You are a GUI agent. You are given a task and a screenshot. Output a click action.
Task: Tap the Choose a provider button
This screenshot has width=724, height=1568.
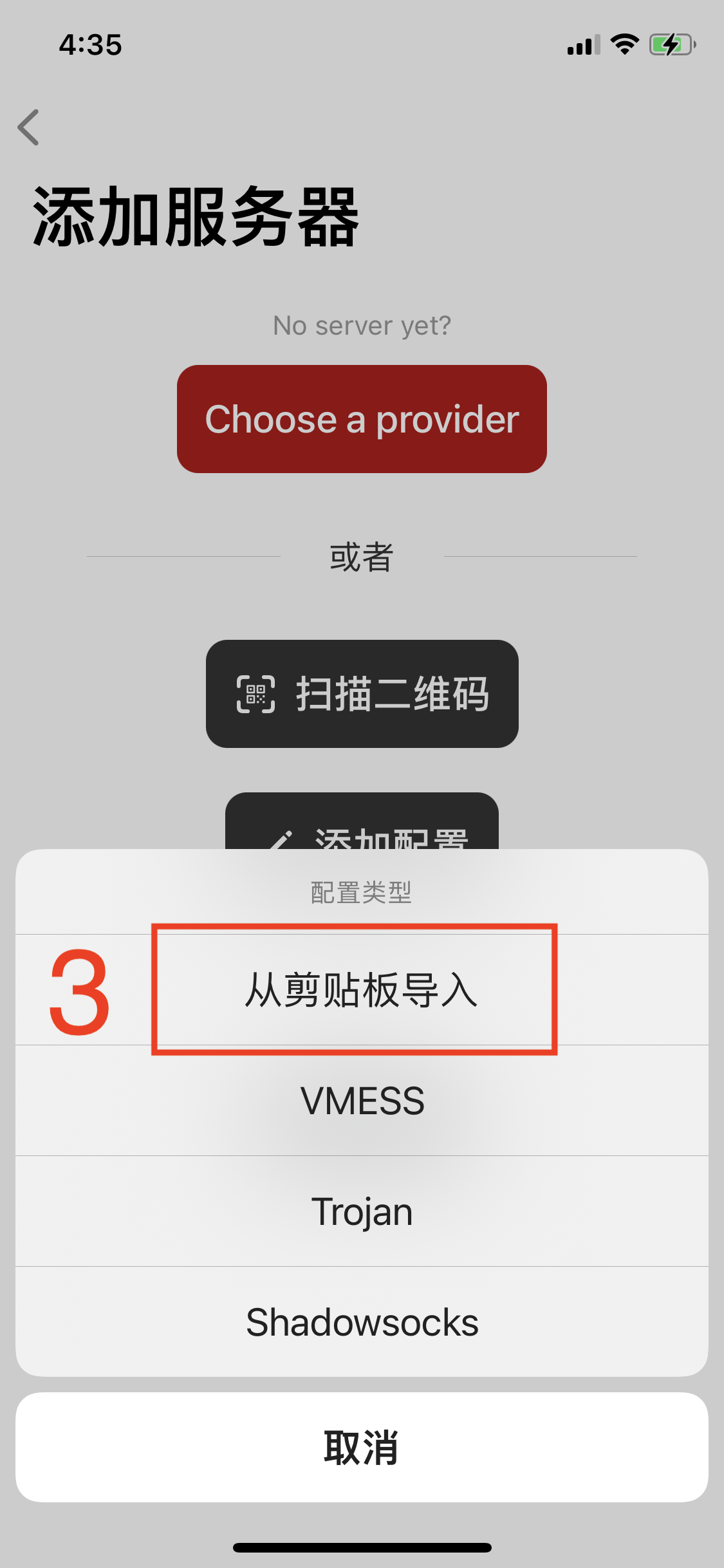pos(361,419)
